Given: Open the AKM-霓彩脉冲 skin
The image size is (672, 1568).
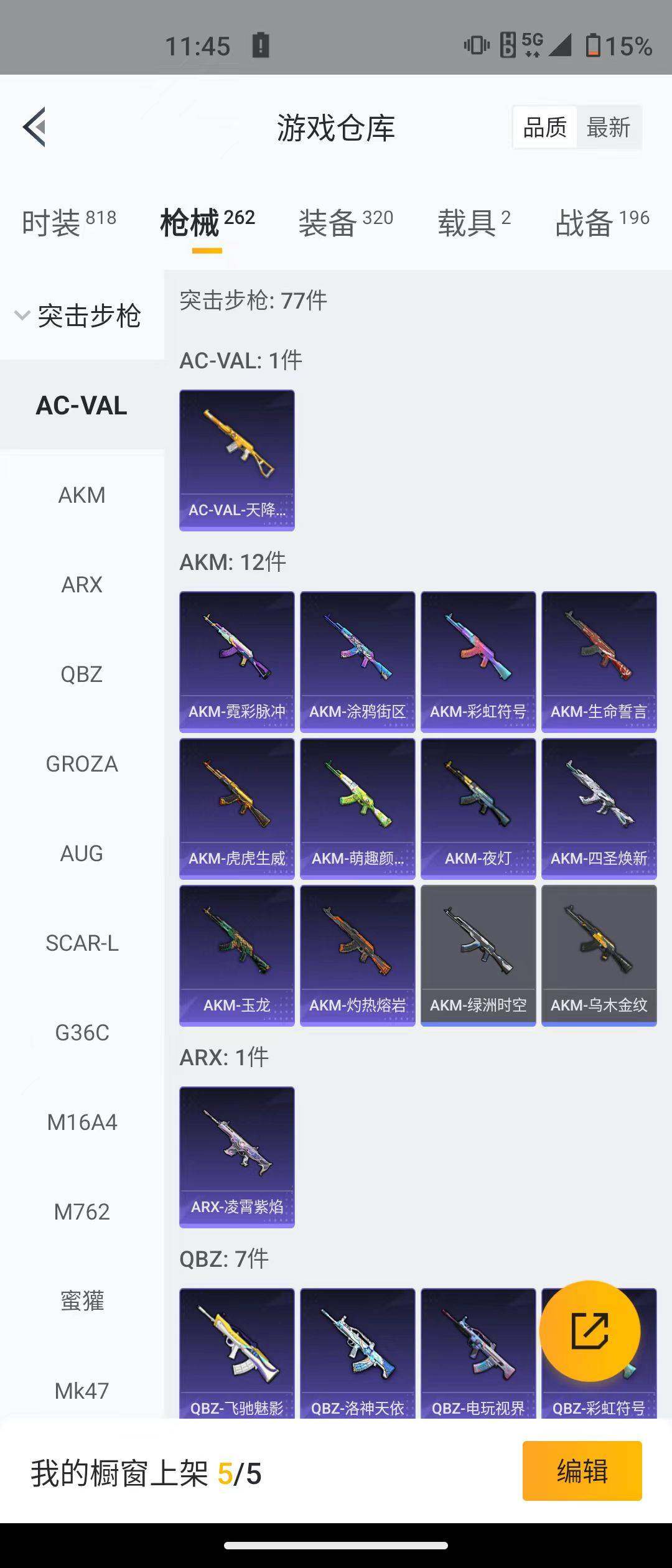Looking at the screenshot, I should 236,661.
